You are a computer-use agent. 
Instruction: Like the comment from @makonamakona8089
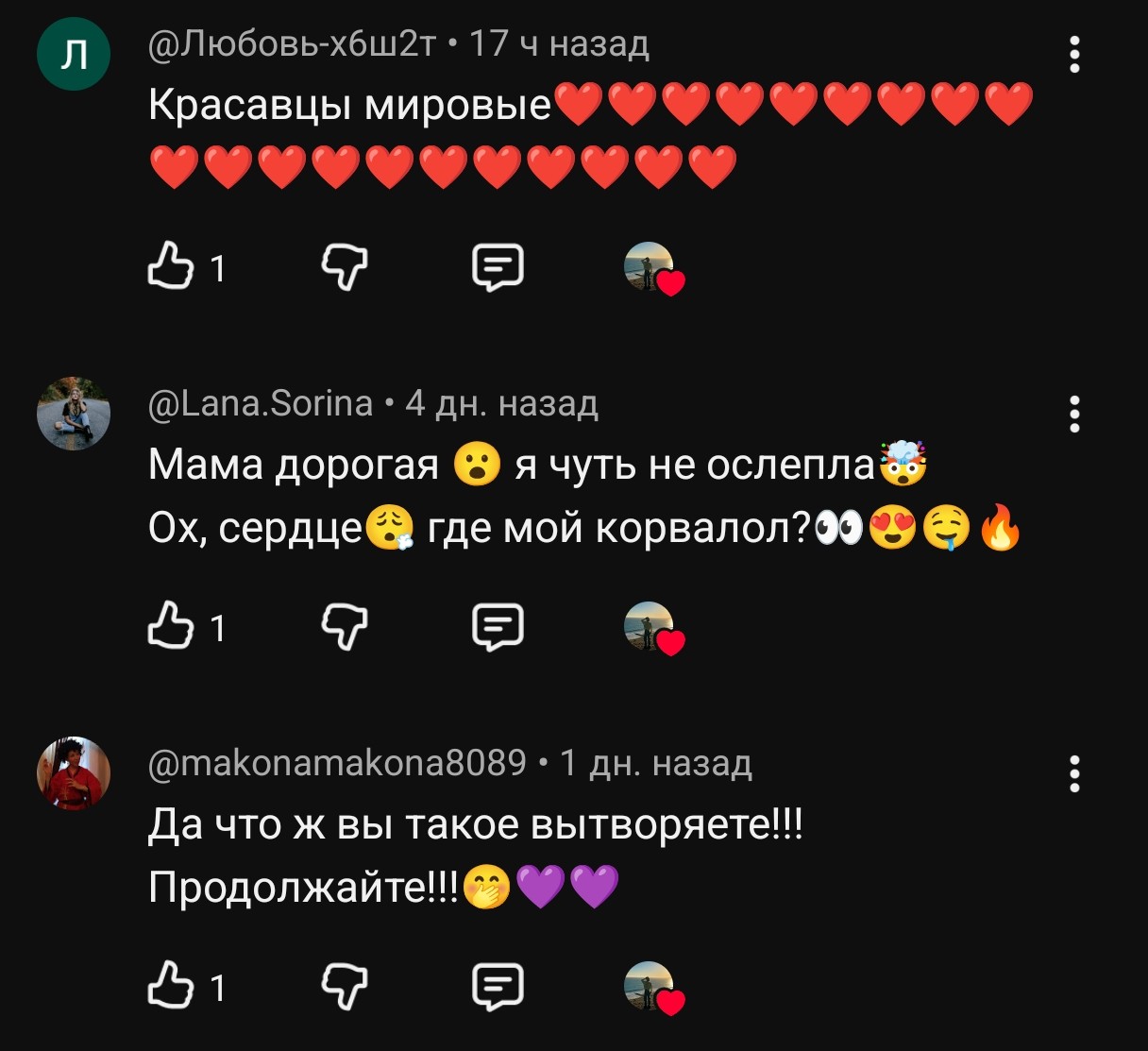pyautogui.click(x=171, y=986)
